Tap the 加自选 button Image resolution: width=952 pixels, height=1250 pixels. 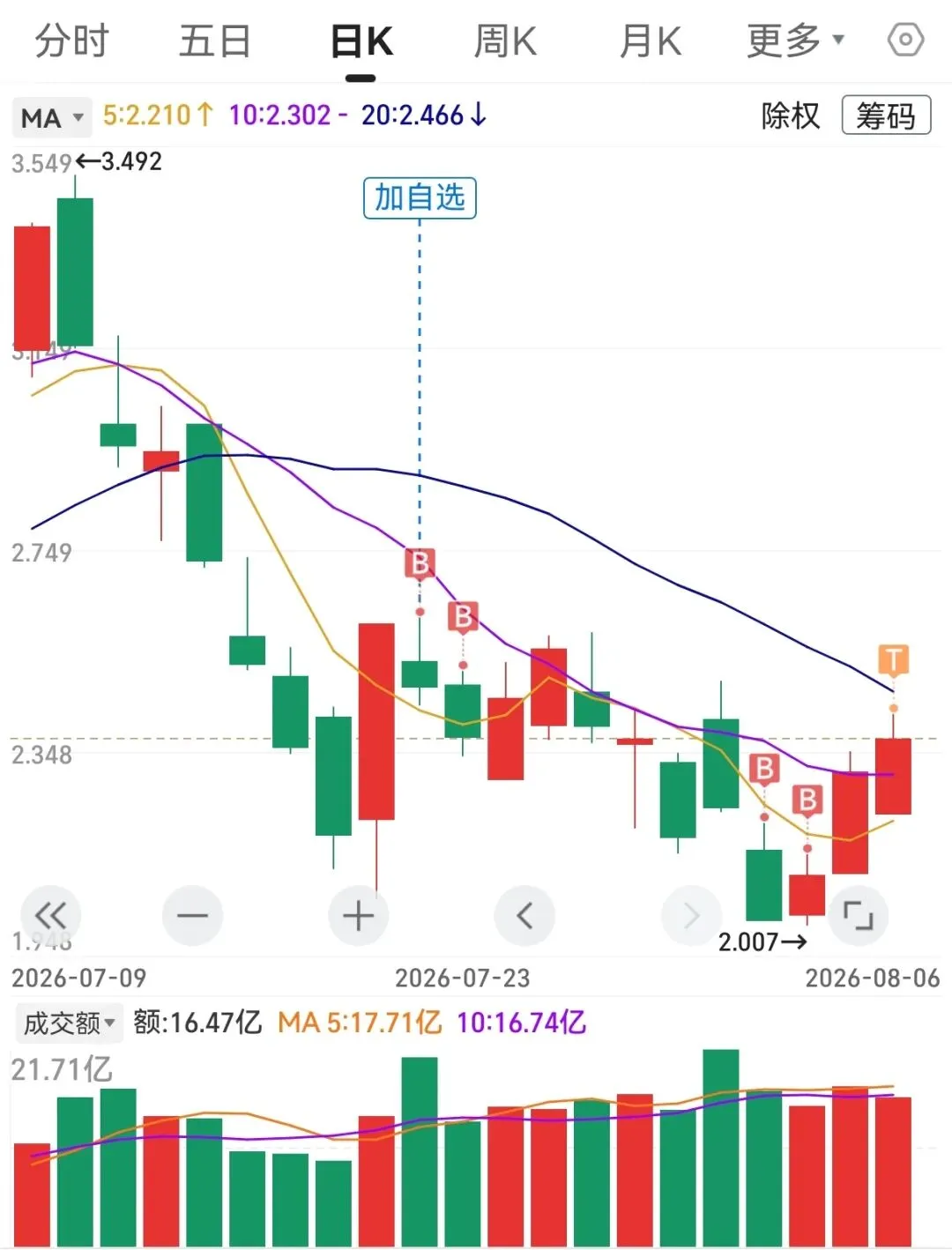[420, 197]
